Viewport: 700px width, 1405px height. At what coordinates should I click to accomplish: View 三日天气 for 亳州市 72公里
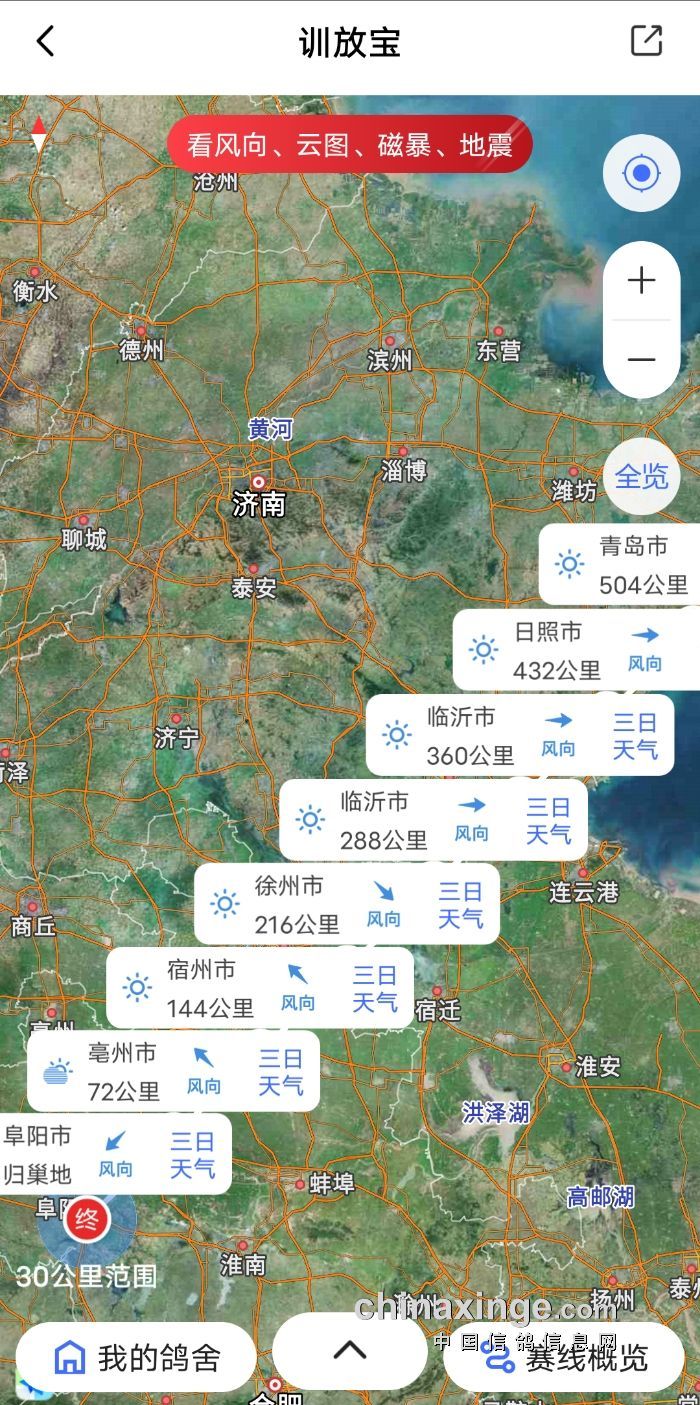tap(280, 1071)
